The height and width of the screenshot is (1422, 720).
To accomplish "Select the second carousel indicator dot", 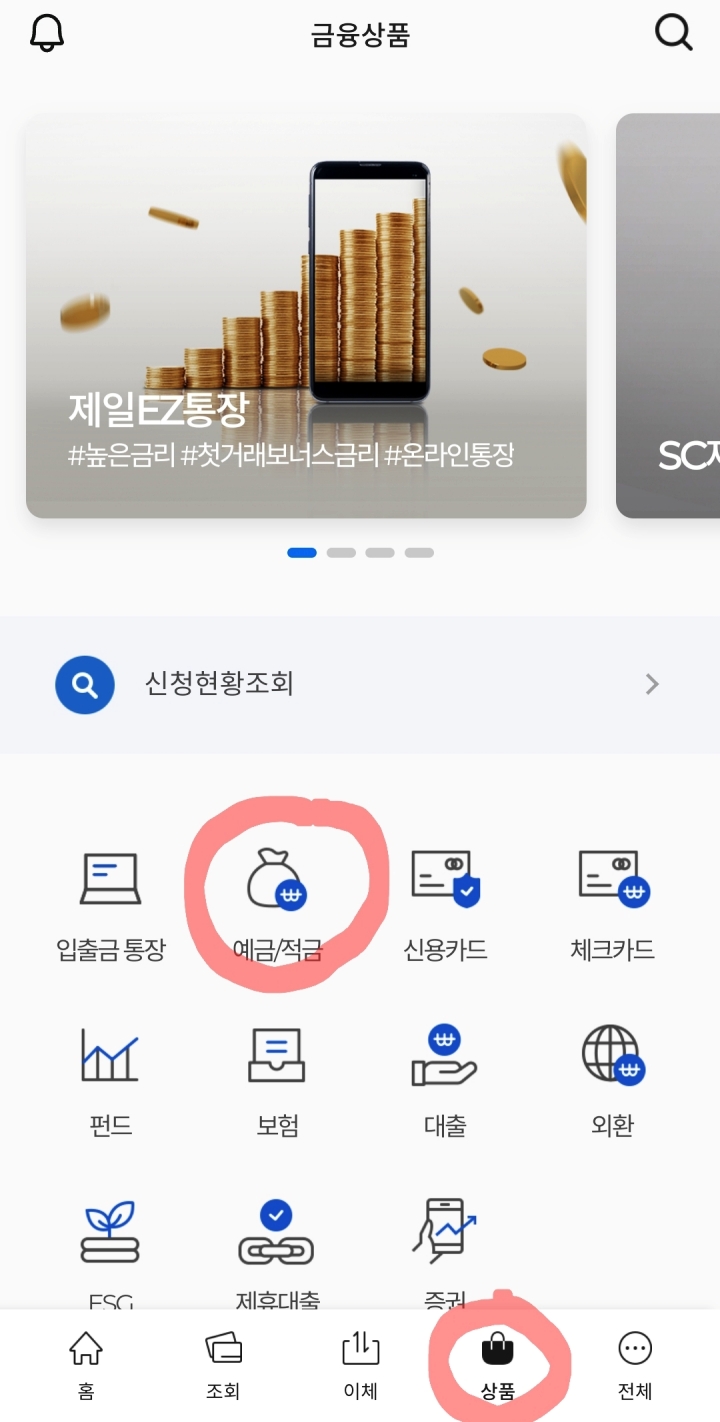I will point(340,552).
